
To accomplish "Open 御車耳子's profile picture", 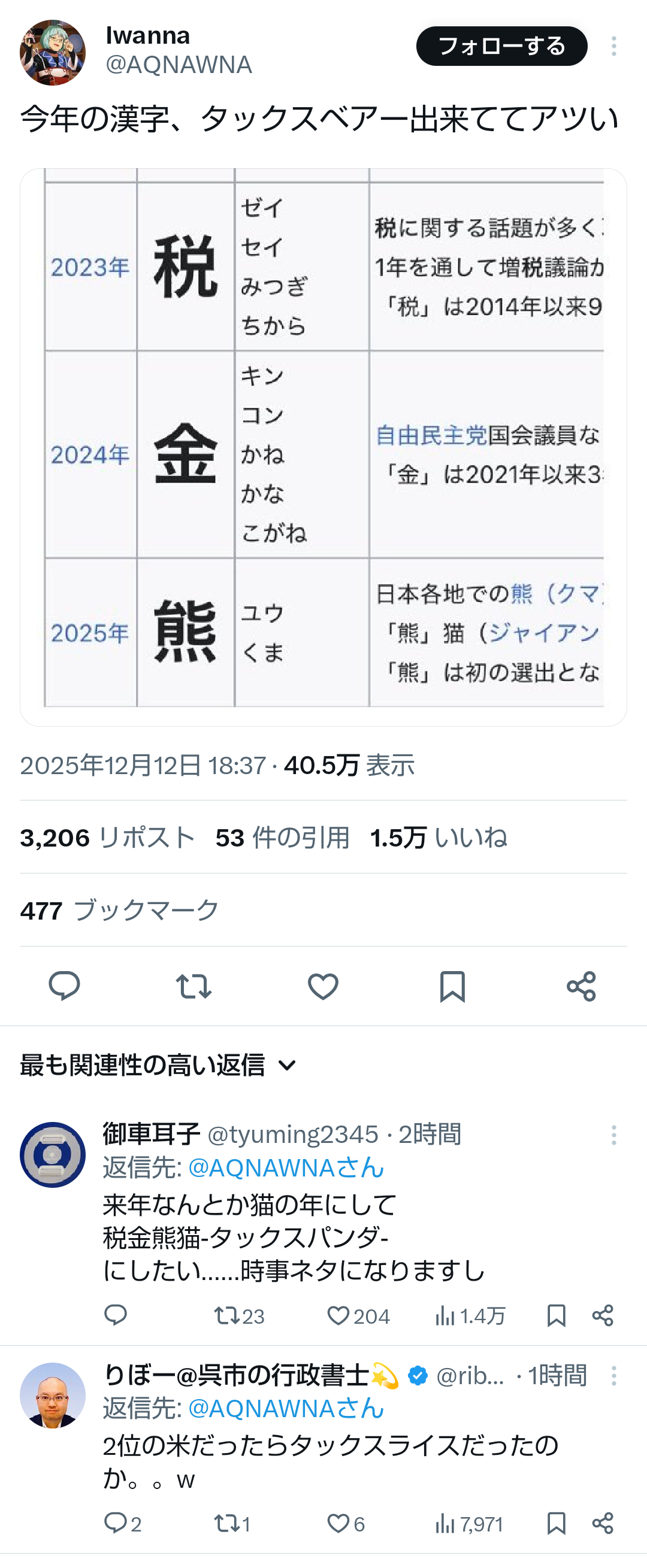I will 52,1155.
